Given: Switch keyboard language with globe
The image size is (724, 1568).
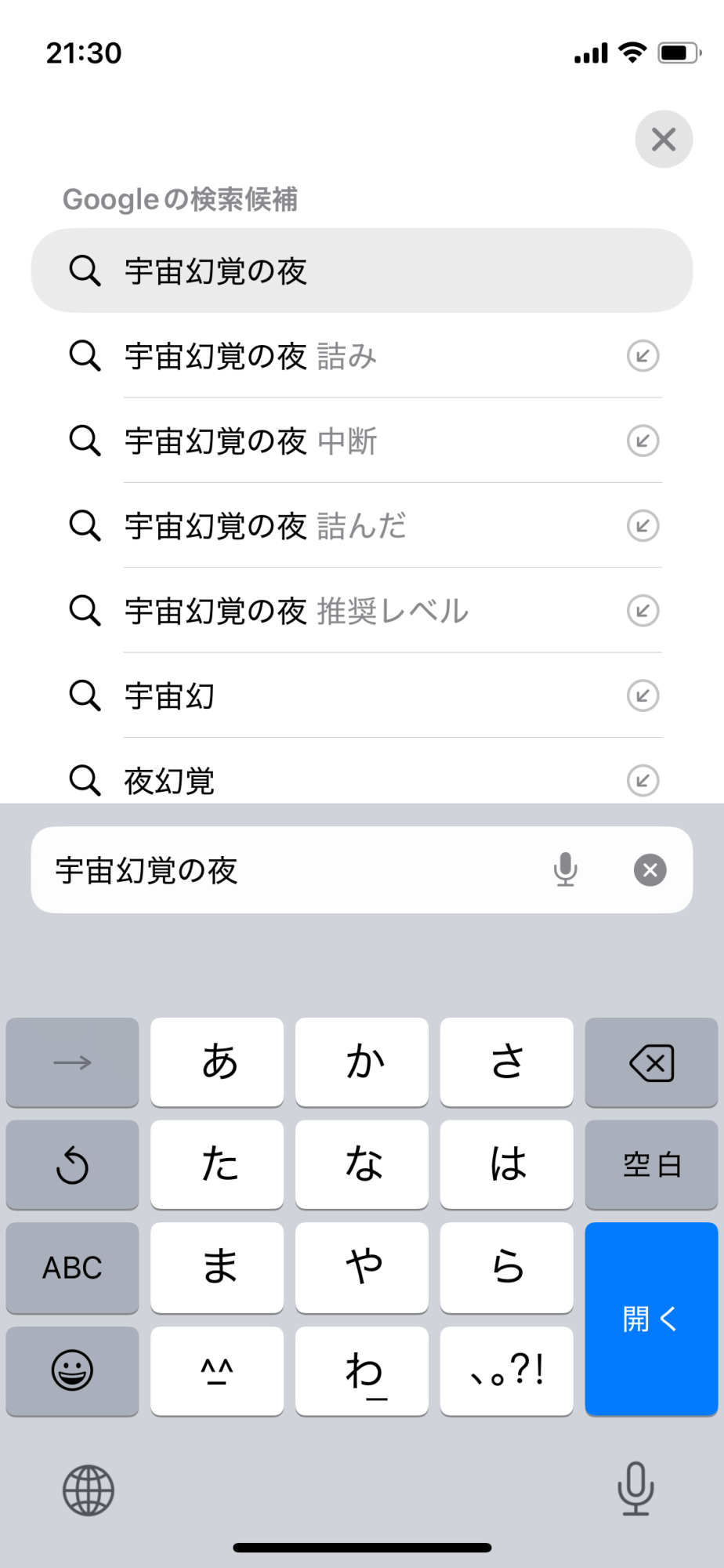Looking at the screenshot, I should tap(88, 1490).
